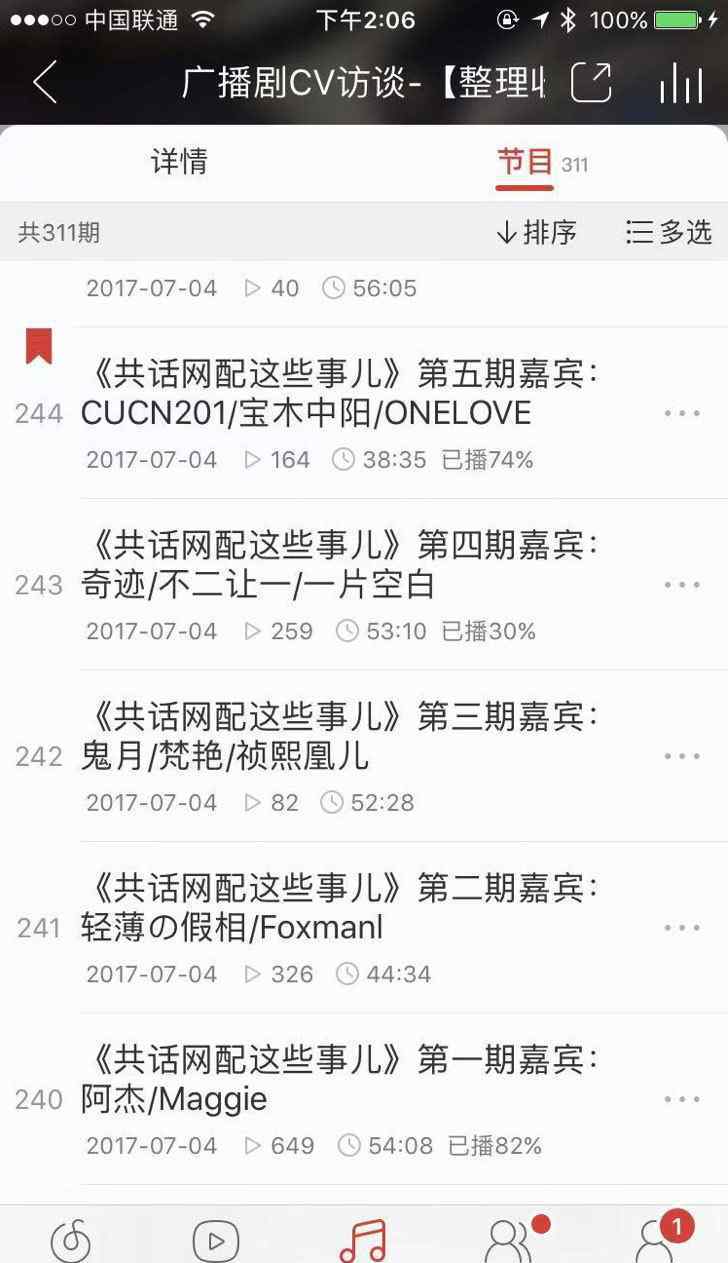728x1263 pixels.
Task: Go back using the top-left arrow
Action: [45, 82]
